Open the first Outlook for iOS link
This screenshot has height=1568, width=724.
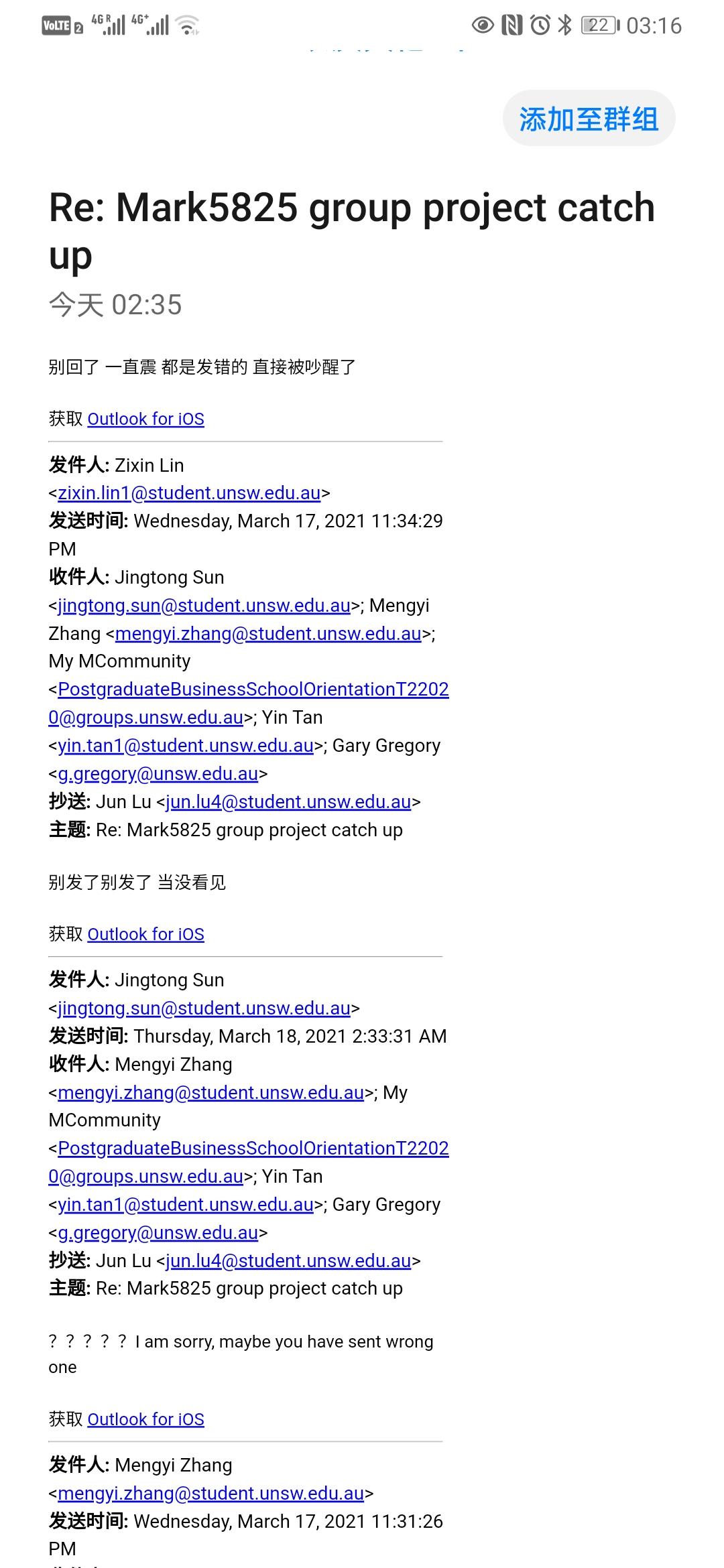(145, 419)
